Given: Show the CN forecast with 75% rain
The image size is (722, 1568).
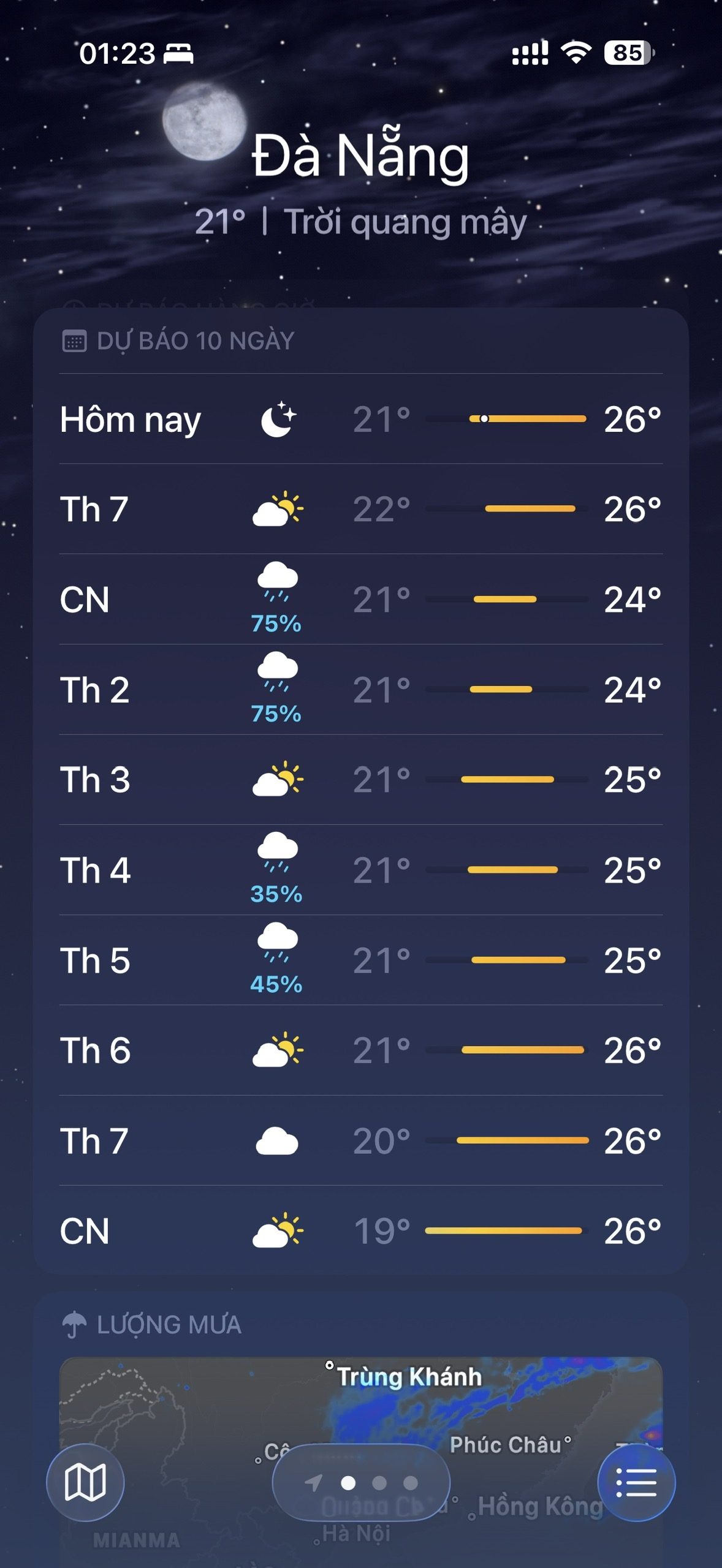Looking at the screenshot, I should point(360,600).
